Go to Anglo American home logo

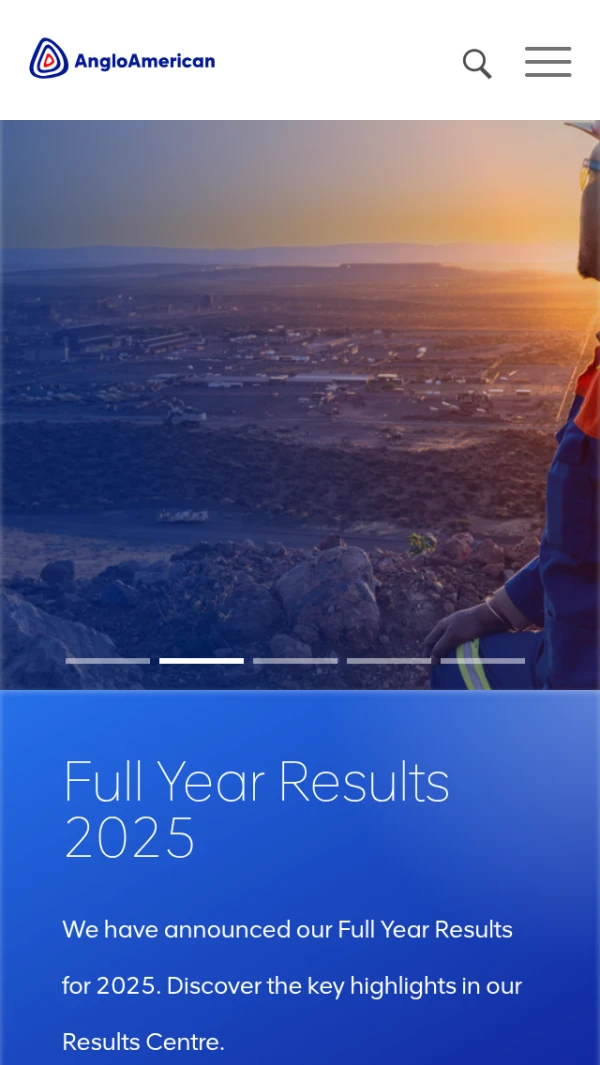(122, 60)
